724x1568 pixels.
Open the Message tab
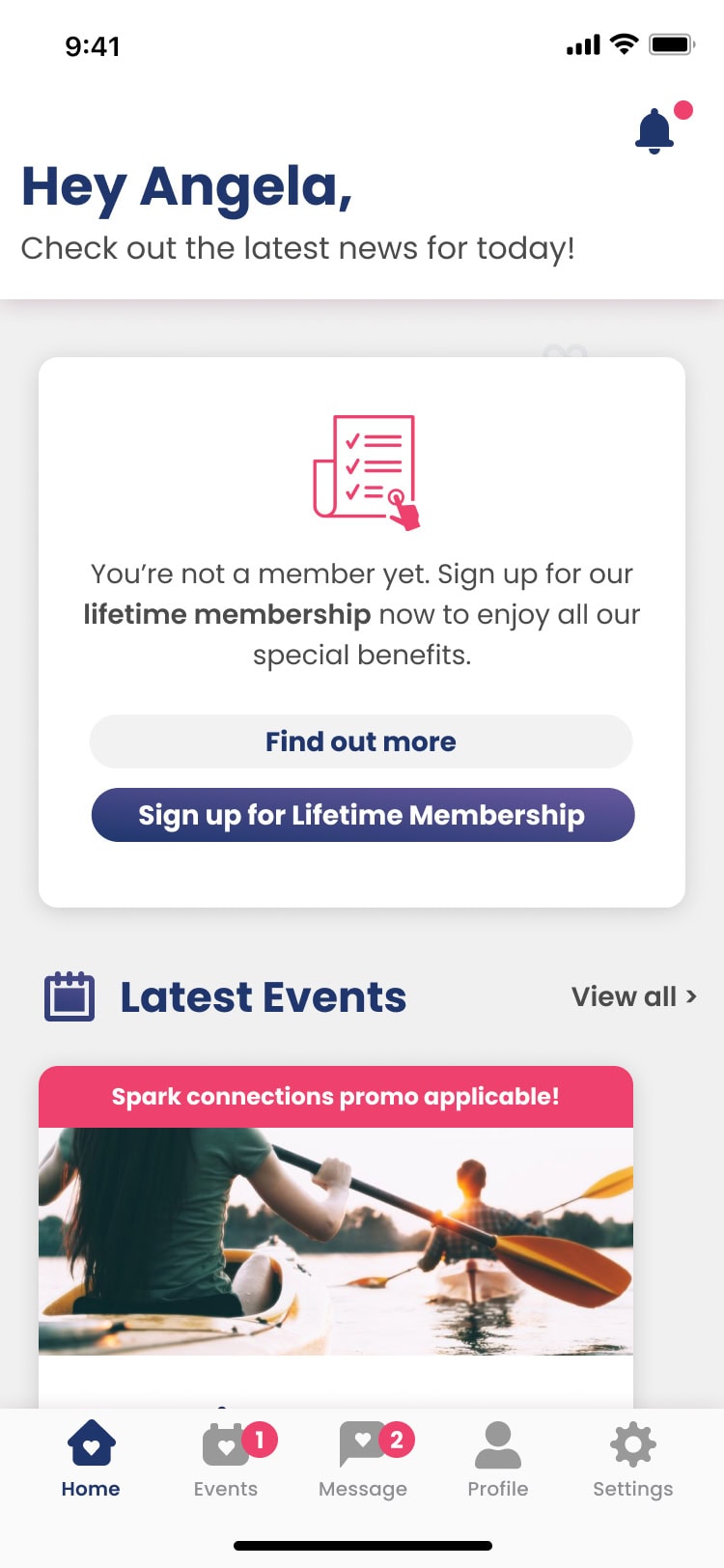[363, 1459]
